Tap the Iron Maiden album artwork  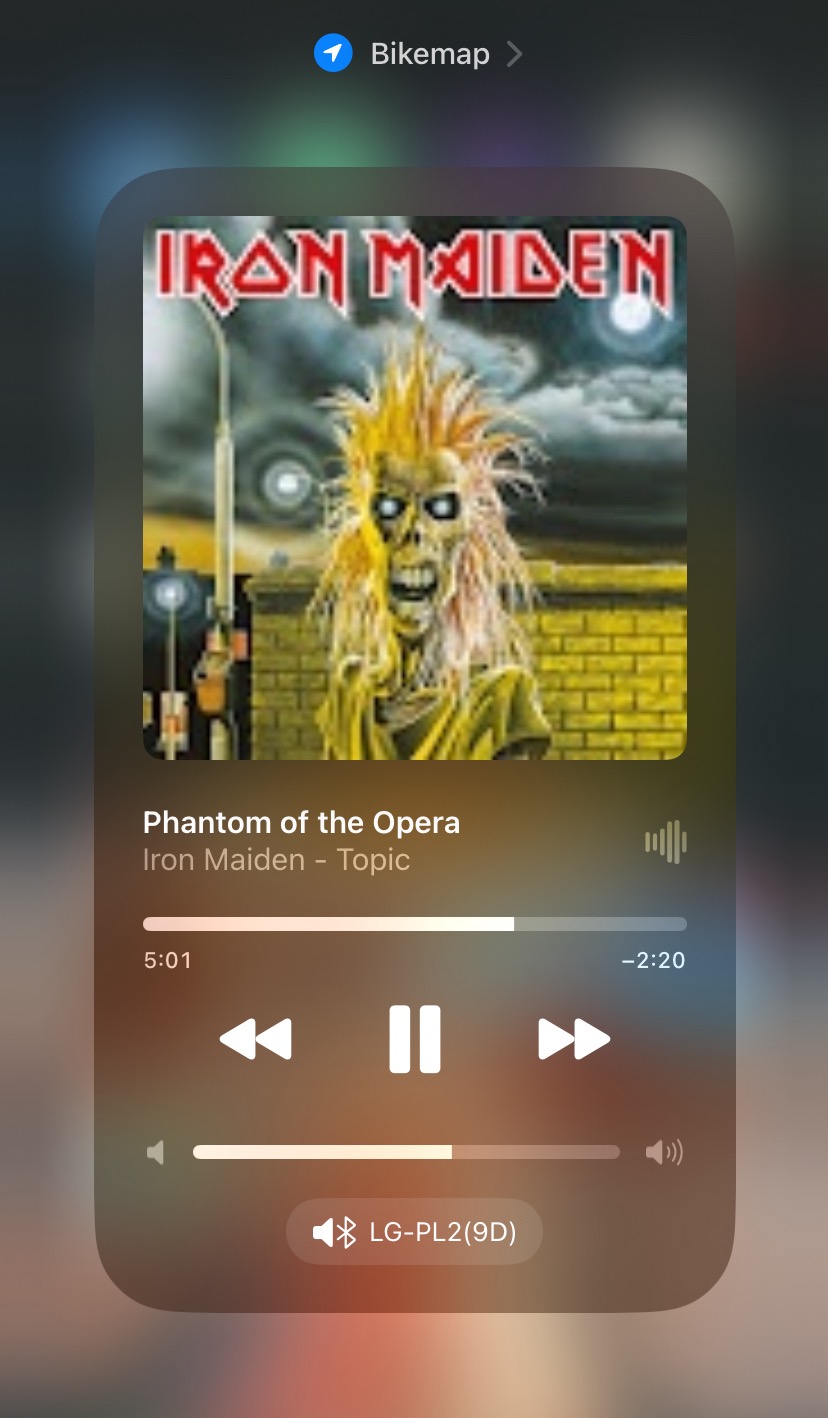tap(414, 488)
